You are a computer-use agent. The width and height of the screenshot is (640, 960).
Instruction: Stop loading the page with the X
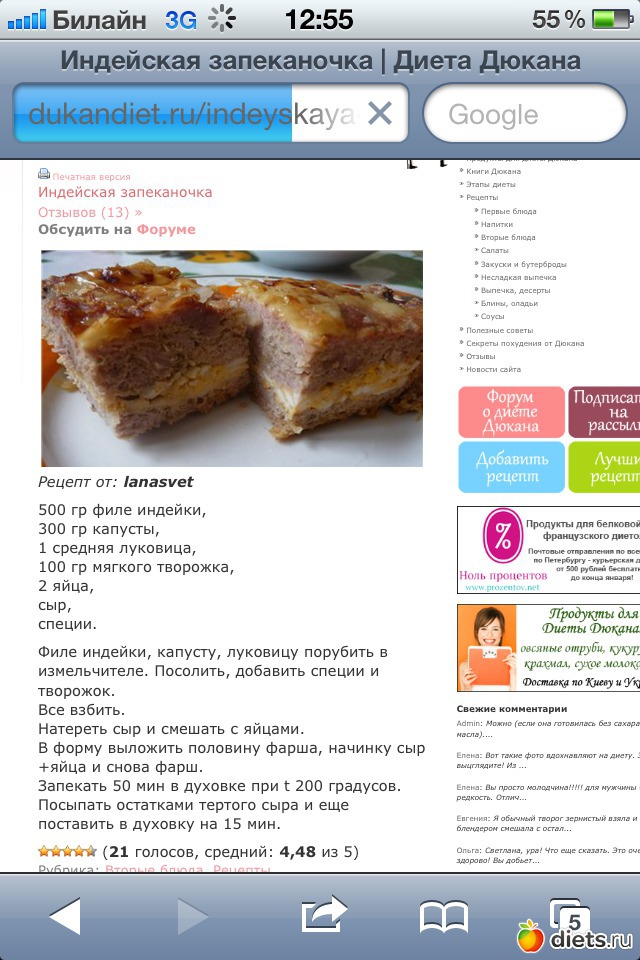click(380, 114)
